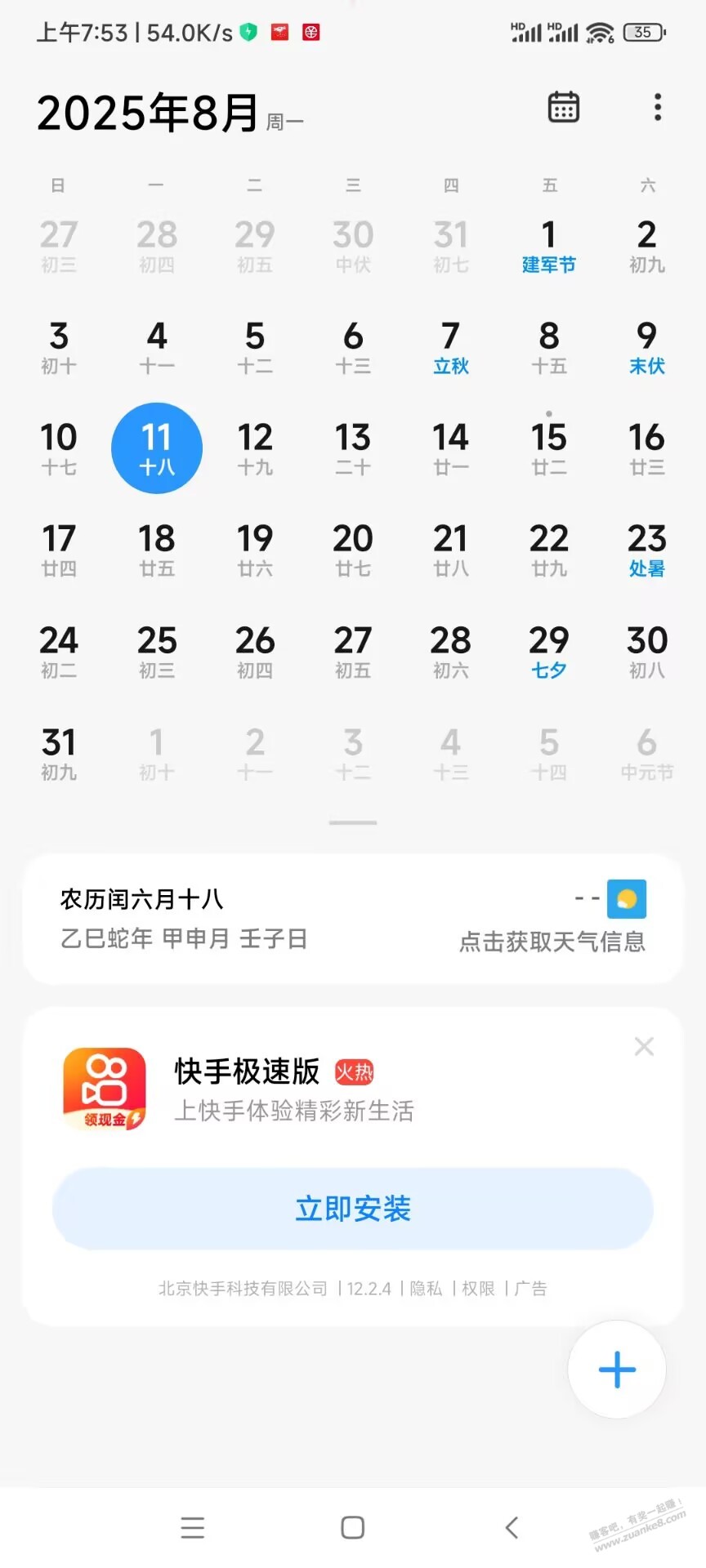Select August 31 on the calendar
The height and width of the screenshot is (1568, 706).
(x=59, y=752)
